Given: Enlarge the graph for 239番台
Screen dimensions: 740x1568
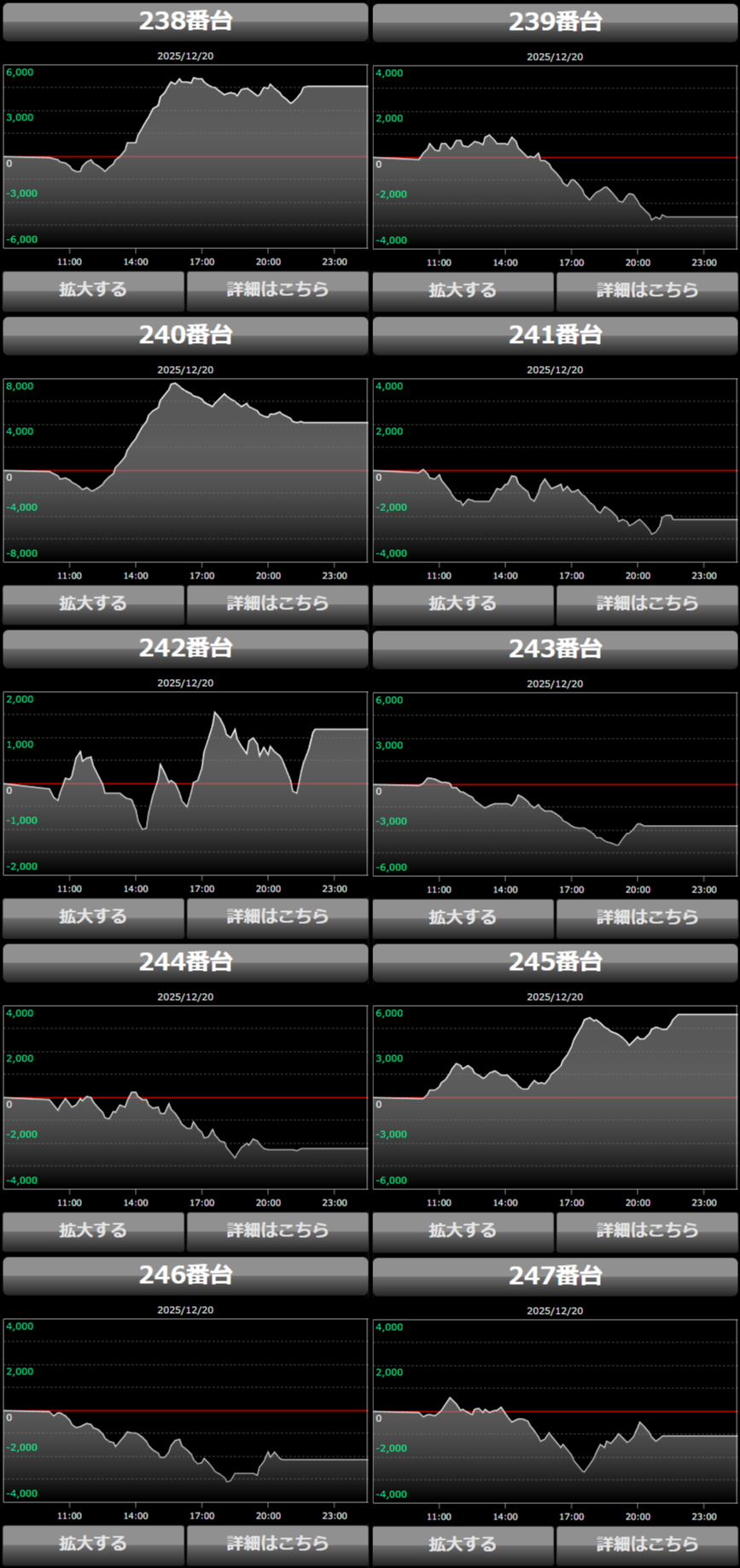Looking at the screenshot, I should (x=463, y=290).
